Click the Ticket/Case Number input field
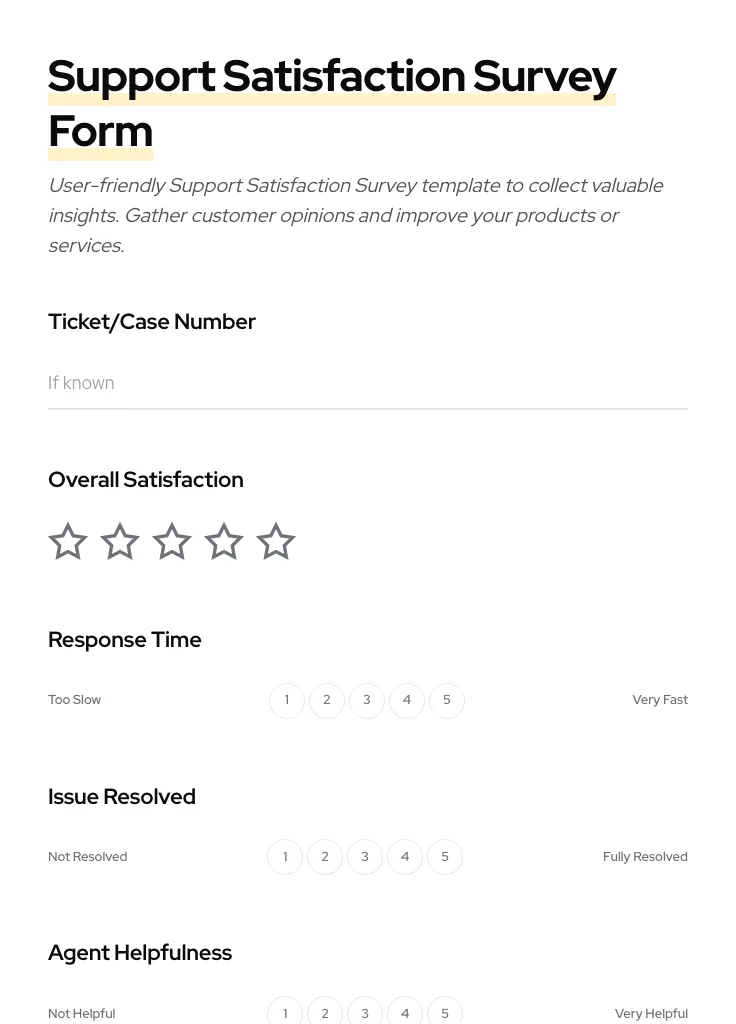This screenshot has height=1024, width=736. coord(368,385)
